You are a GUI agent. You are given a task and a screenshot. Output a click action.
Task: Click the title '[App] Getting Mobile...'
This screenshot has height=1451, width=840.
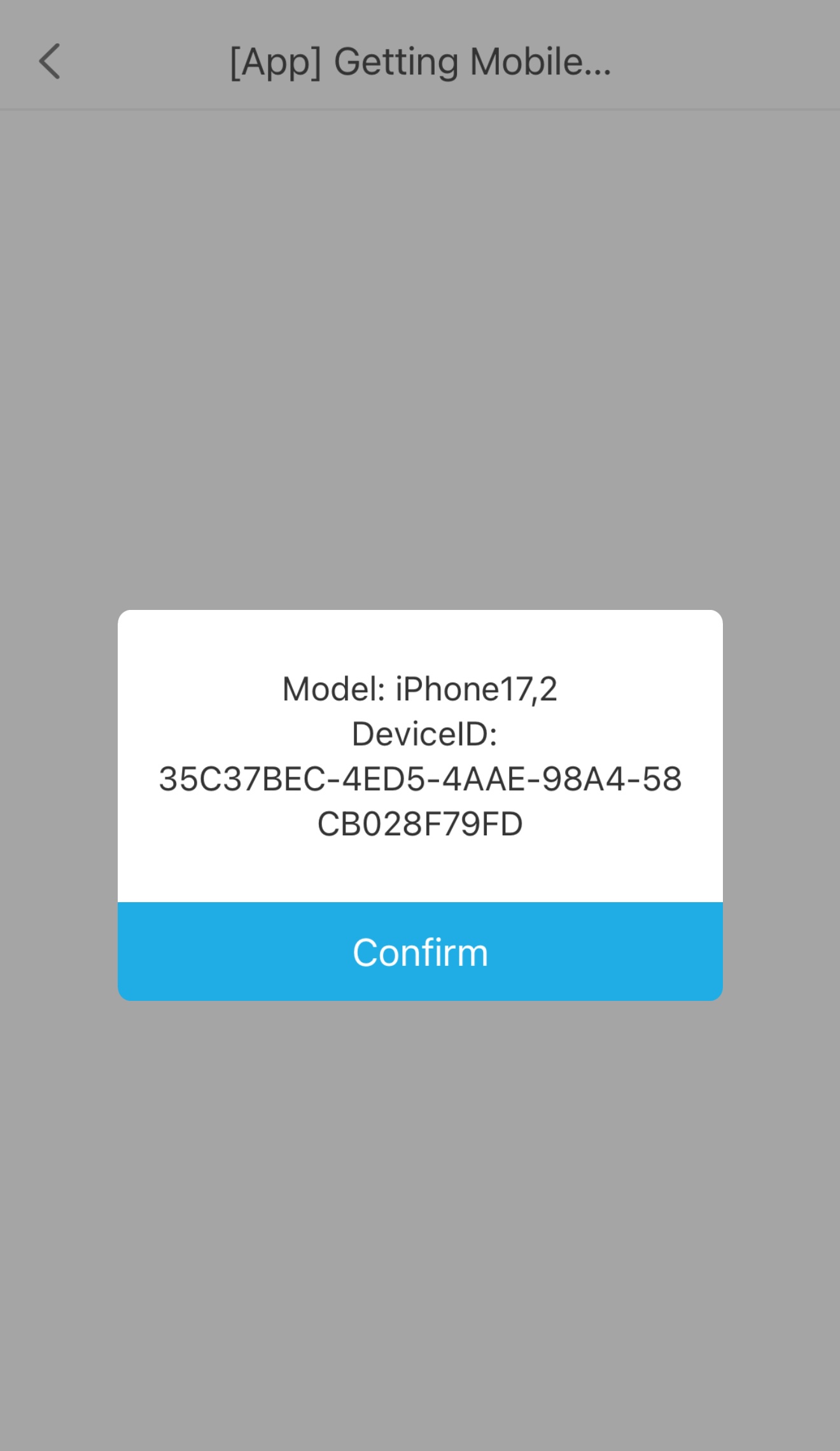tap(420, 60)
